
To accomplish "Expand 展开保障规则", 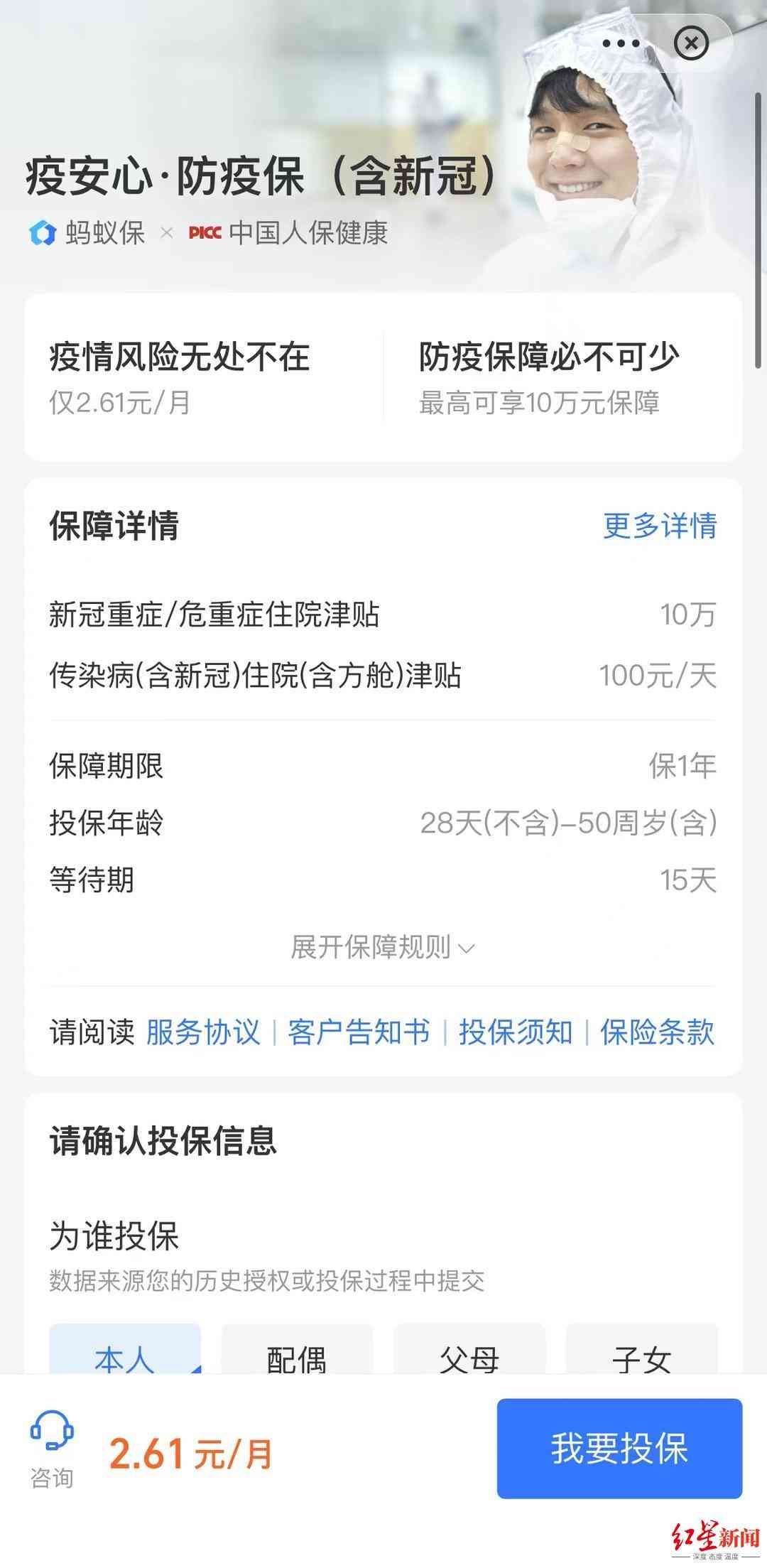I will 383,946.
